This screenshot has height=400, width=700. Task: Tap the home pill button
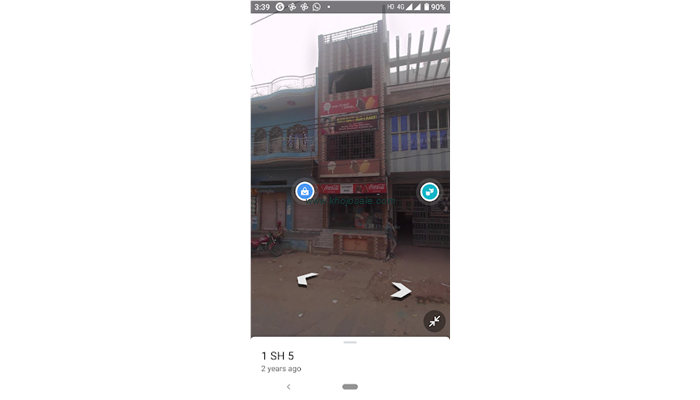(350, 386)
